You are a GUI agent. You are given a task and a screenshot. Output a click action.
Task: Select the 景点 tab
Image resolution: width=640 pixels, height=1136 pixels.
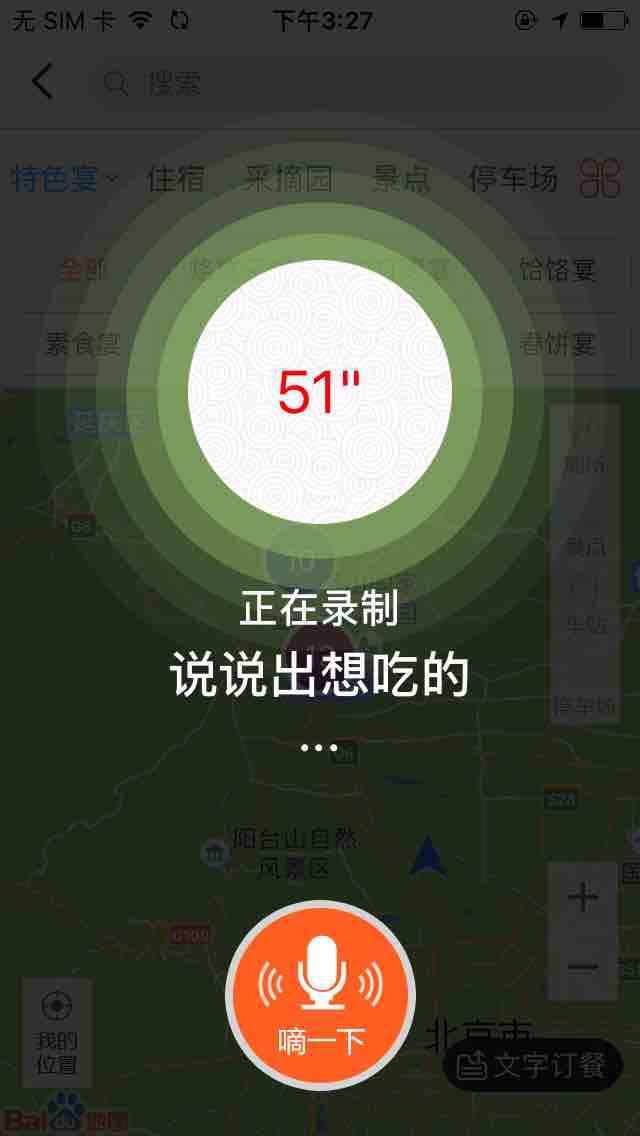point(400,179)
